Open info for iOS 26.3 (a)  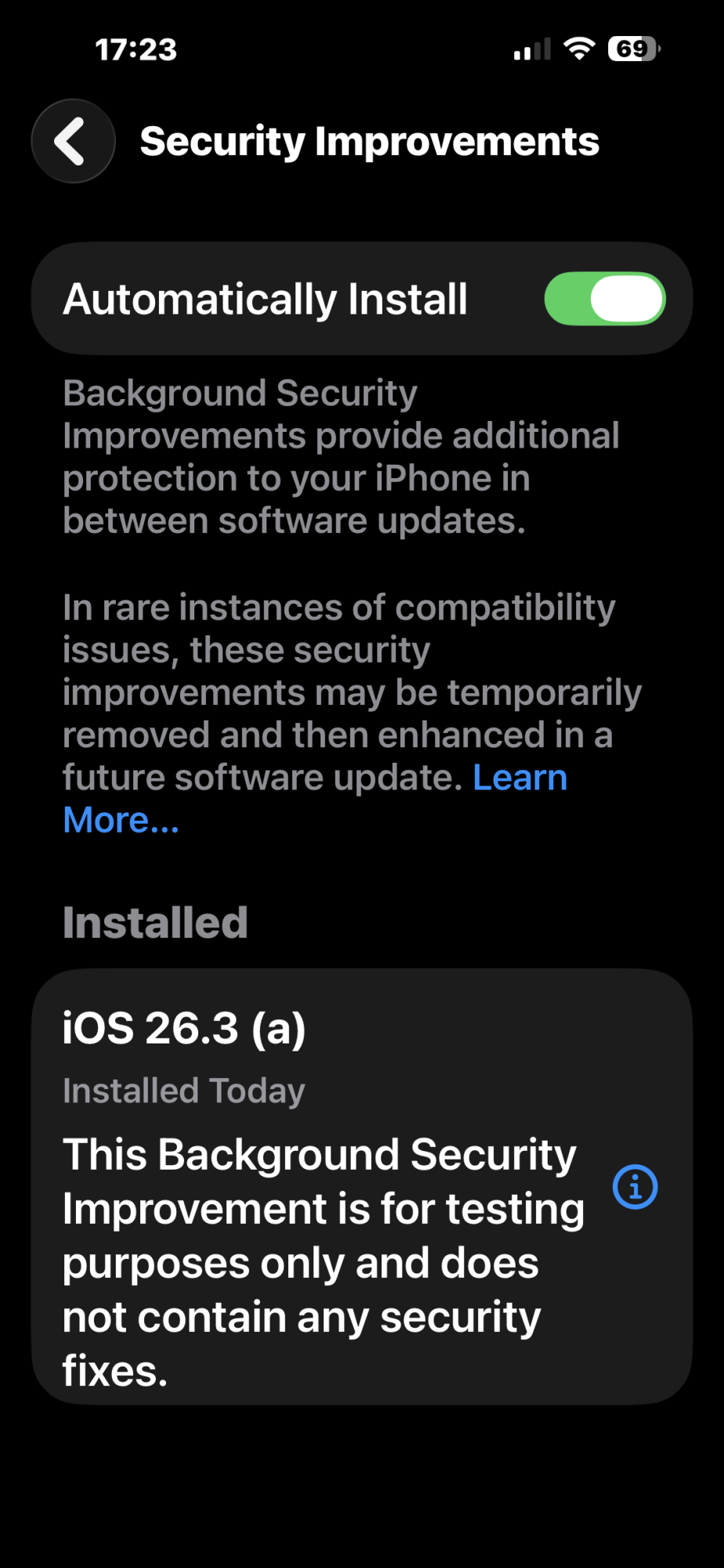tap(635, 1187)
